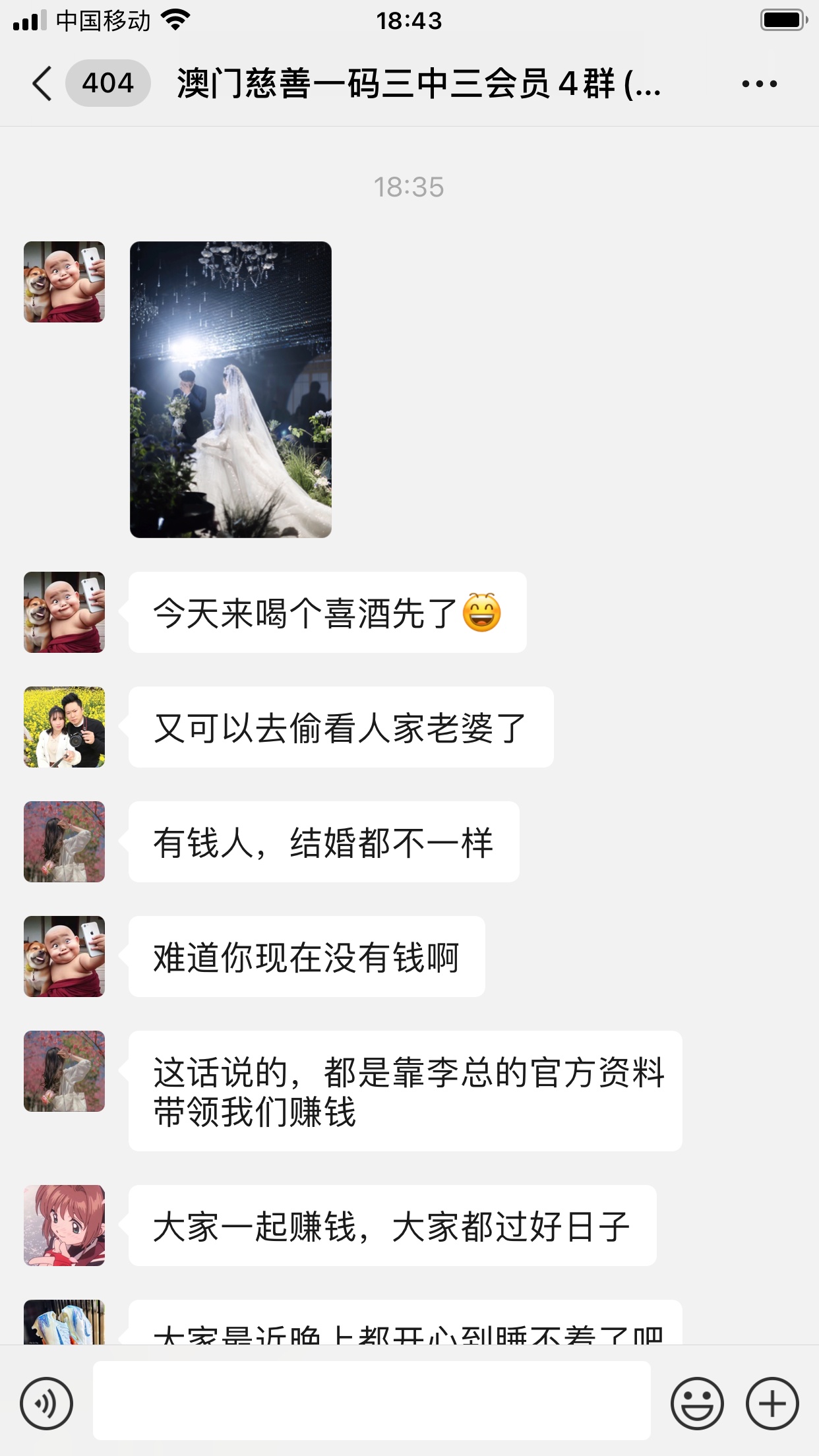
Task: Open avatar beside 又可以去偷看人家老婆了
Action: coord(64,727)
